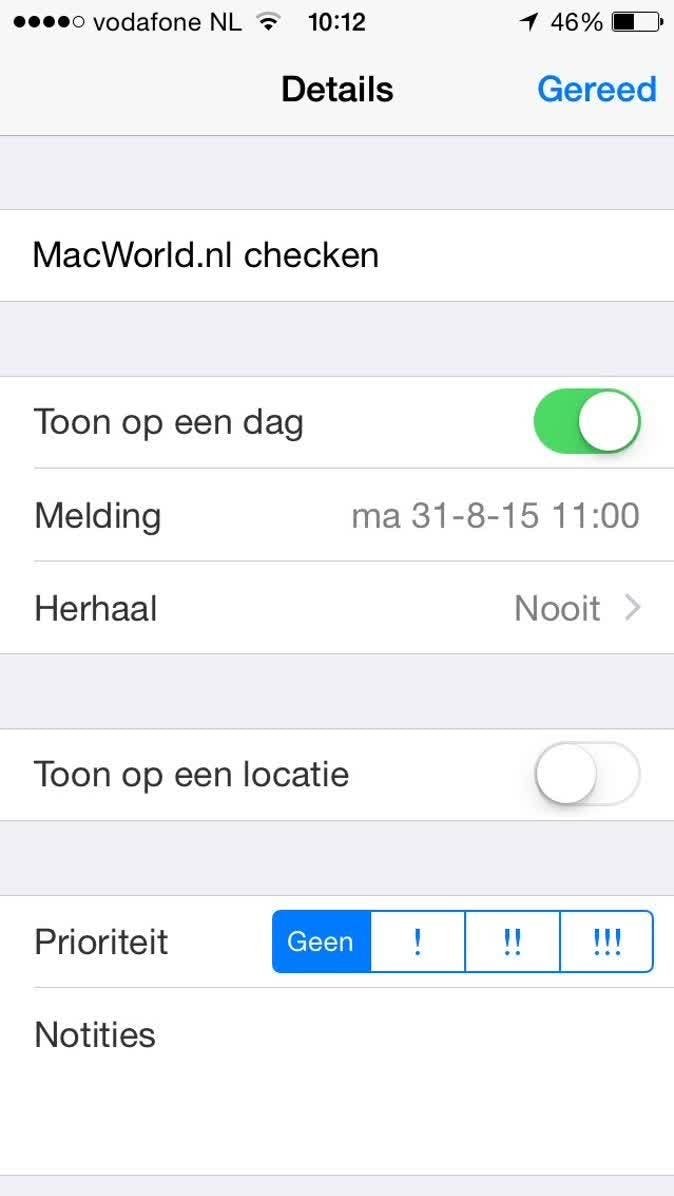The width and height of the screenshot is (674, 1196).
Task: Enable Toon op een locatie
Action: pos(587,774)
